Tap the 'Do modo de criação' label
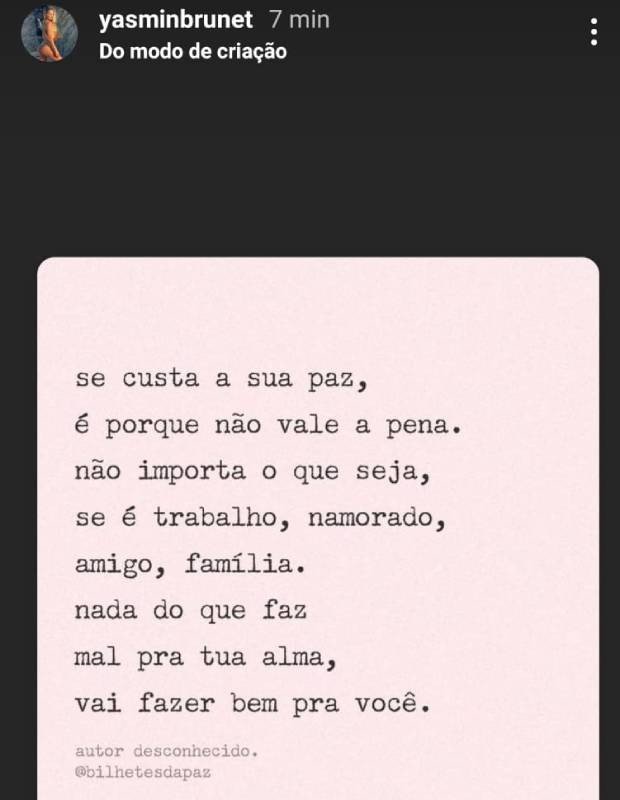The image size is (620, 800). (x=192, y=50)
